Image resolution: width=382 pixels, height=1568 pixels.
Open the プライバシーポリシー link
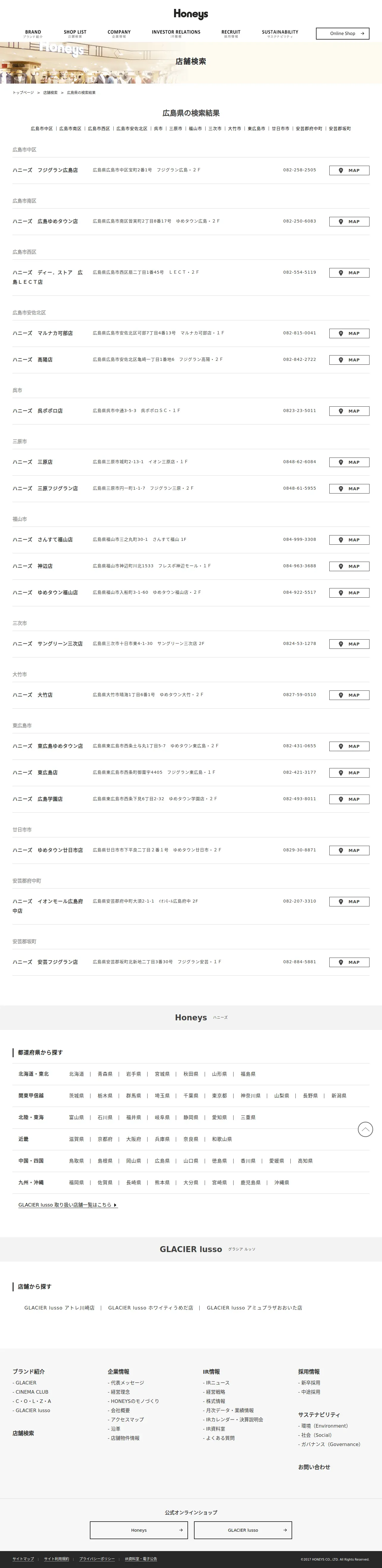point(97,1559)
